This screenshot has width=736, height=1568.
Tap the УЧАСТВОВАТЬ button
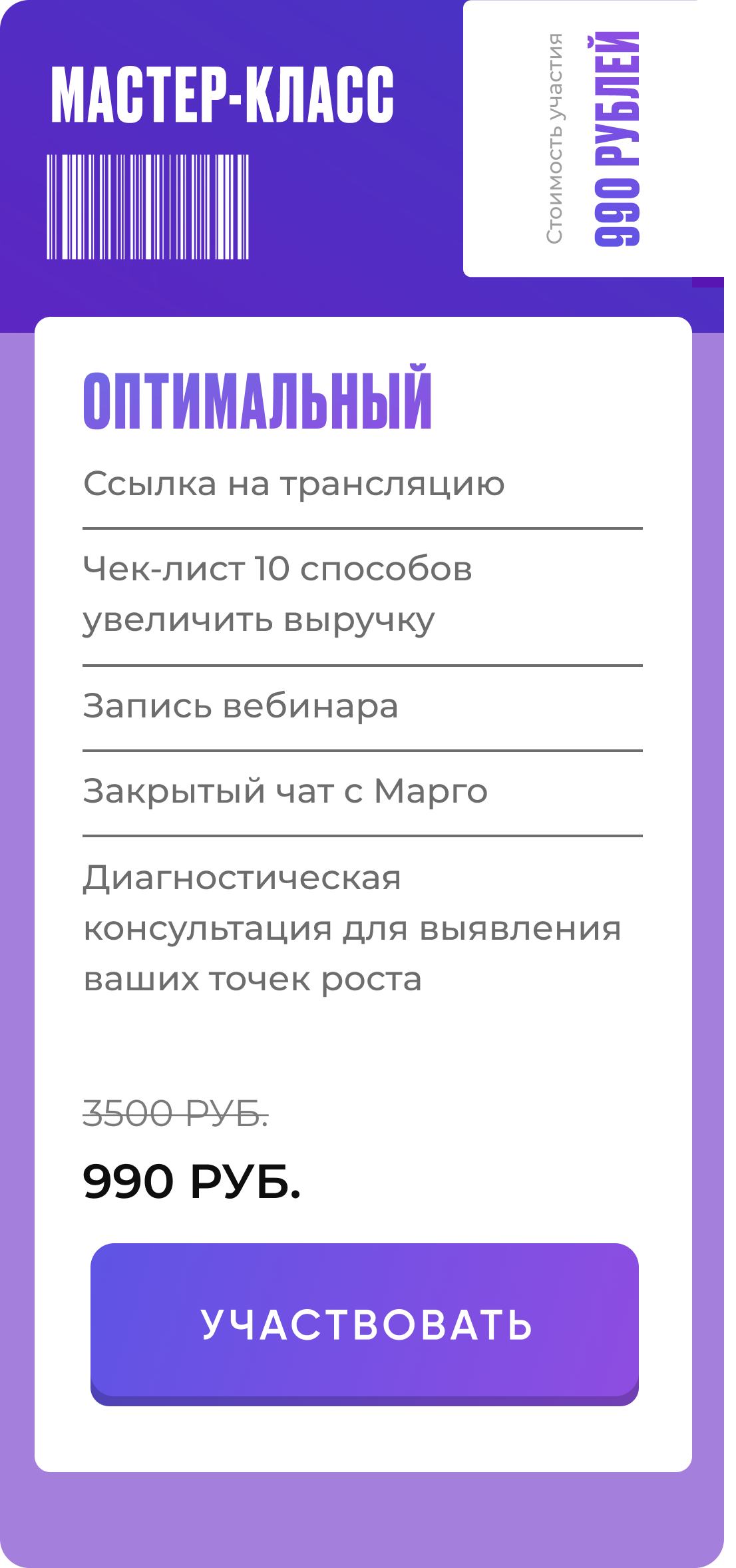pyautogui.click(x=365, y=1323)
